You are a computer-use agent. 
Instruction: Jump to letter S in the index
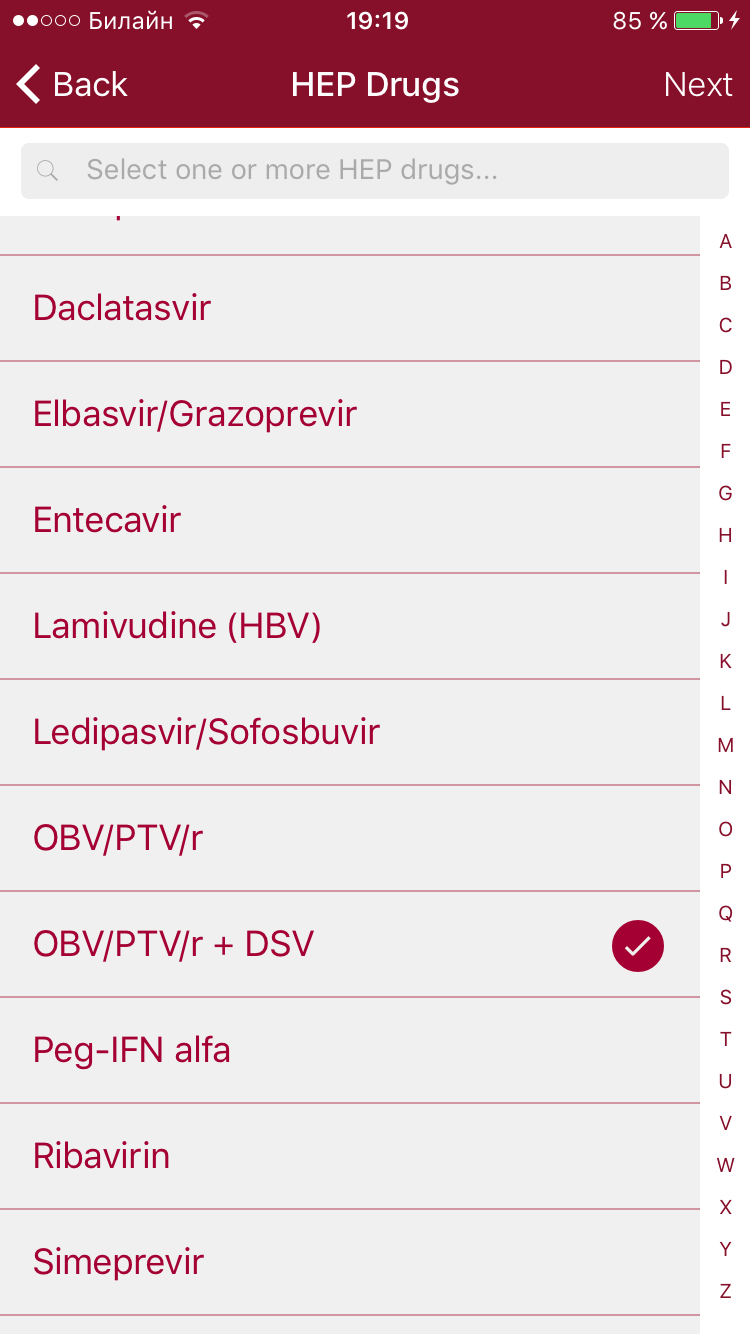click(726, 997)
